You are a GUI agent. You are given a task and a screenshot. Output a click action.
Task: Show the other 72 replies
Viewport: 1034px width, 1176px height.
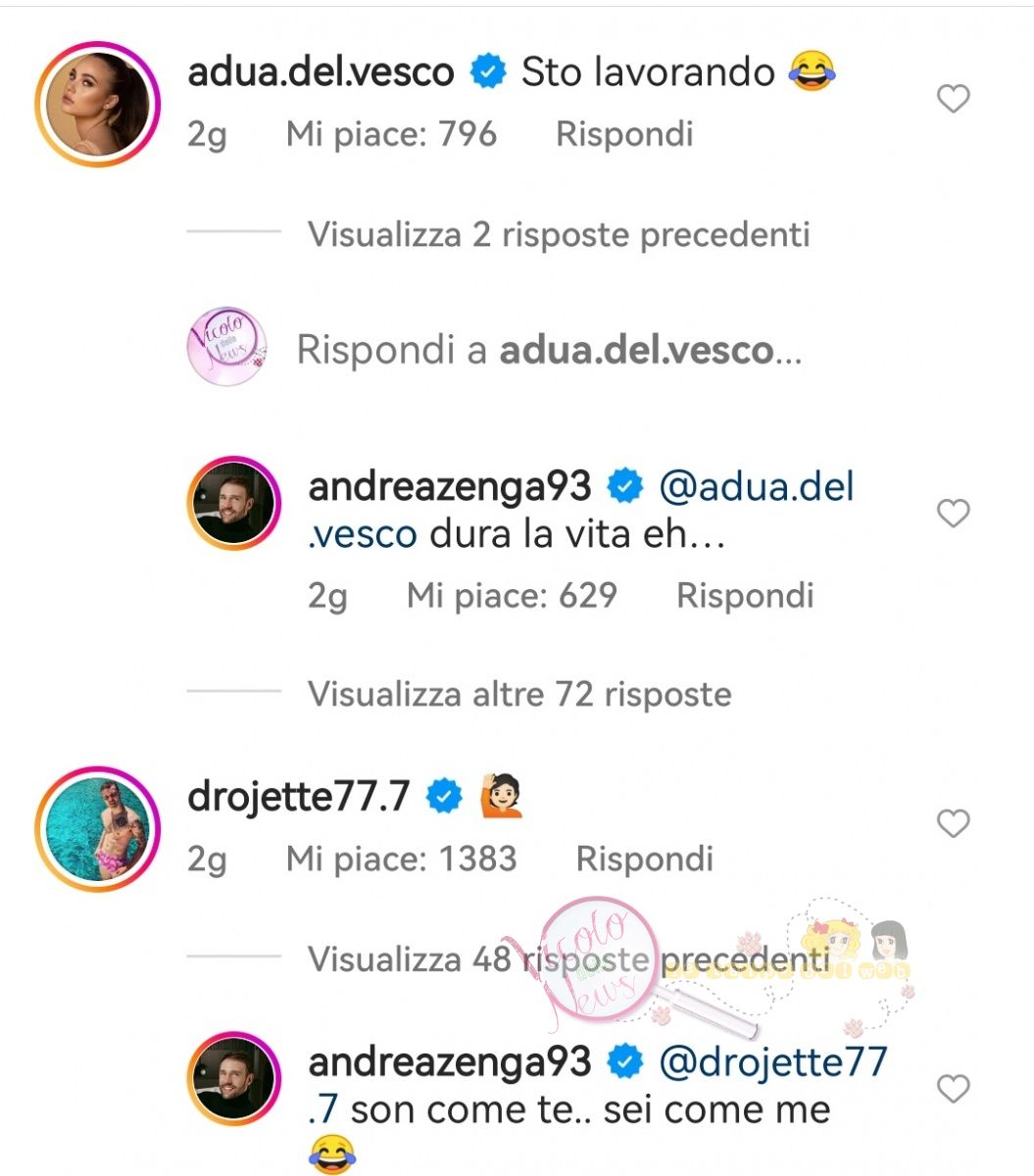(x=519, y=694)
